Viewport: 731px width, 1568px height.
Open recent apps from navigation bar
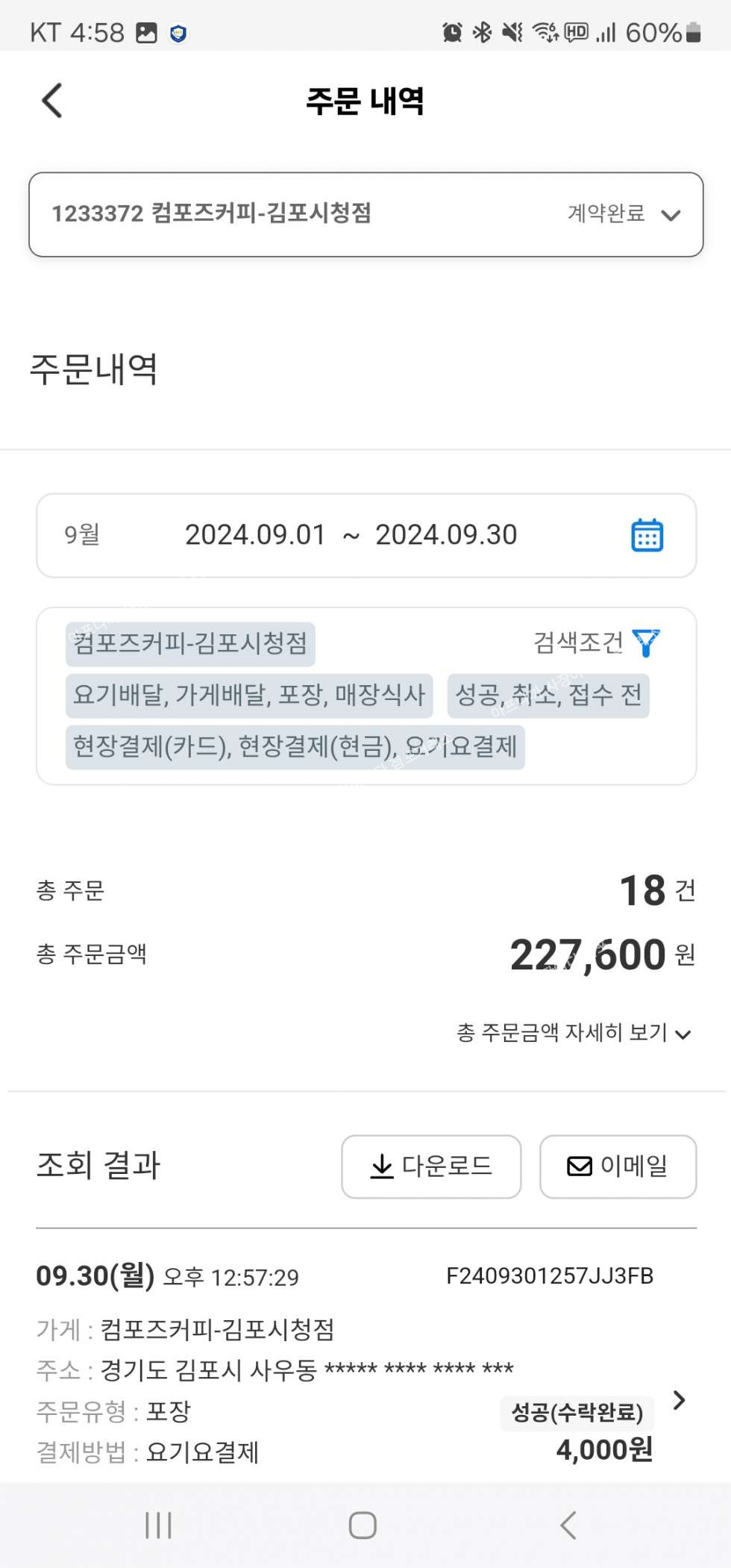(x=158, y=1525)
